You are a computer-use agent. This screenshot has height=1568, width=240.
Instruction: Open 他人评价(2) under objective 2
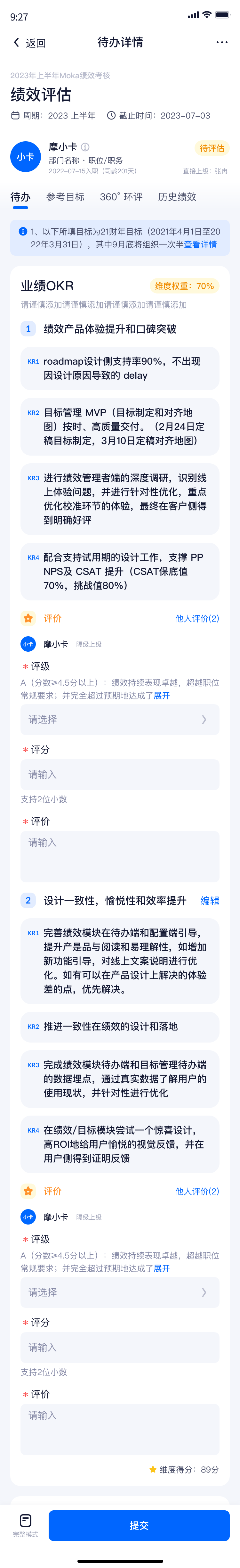pyautogui.click(x=197, y=1191)
